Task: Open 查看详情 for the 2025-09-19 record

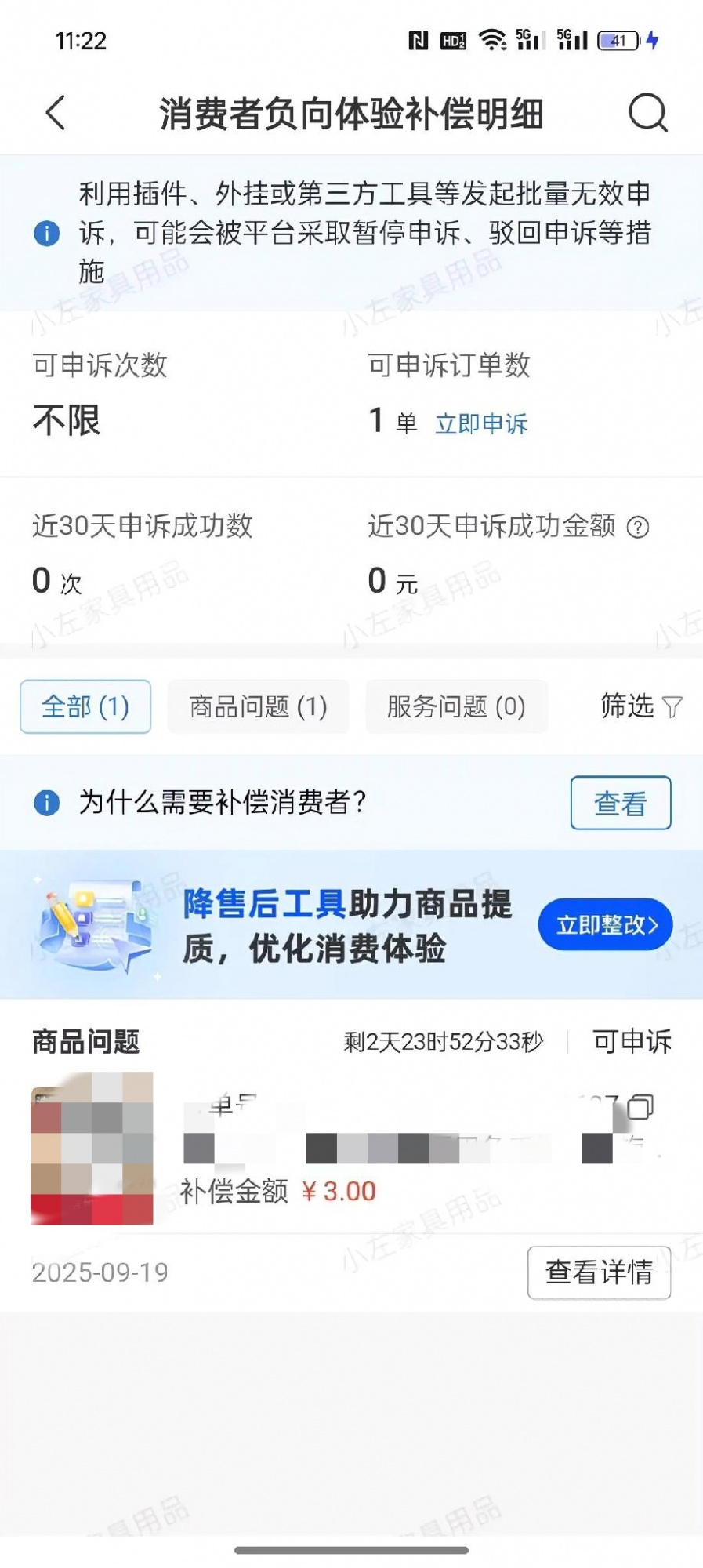Action: click(599, 1272)
